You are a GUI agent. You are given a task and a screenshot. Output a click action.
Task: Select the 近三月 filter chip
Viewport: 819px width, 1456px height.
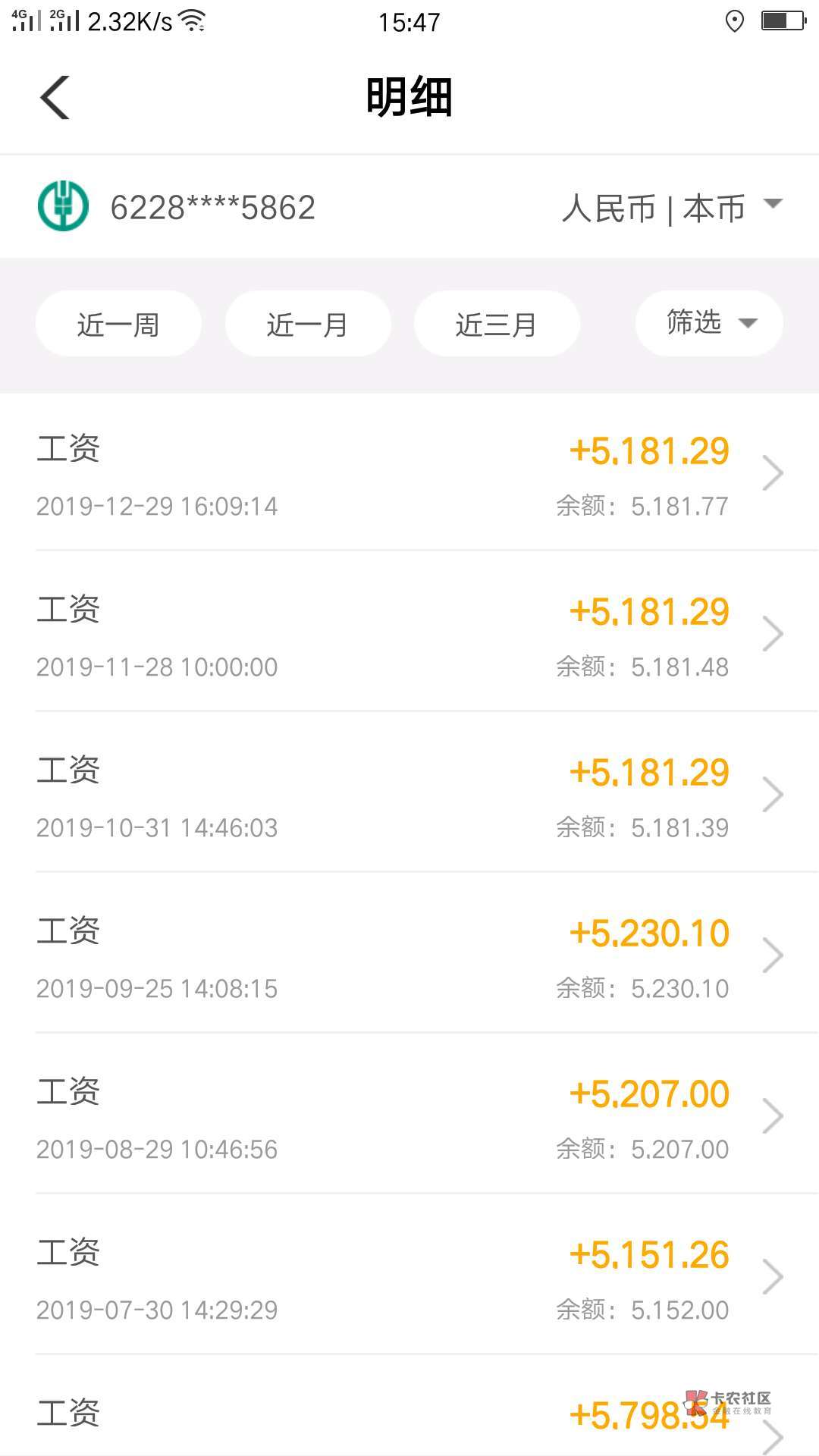[497, 324]
